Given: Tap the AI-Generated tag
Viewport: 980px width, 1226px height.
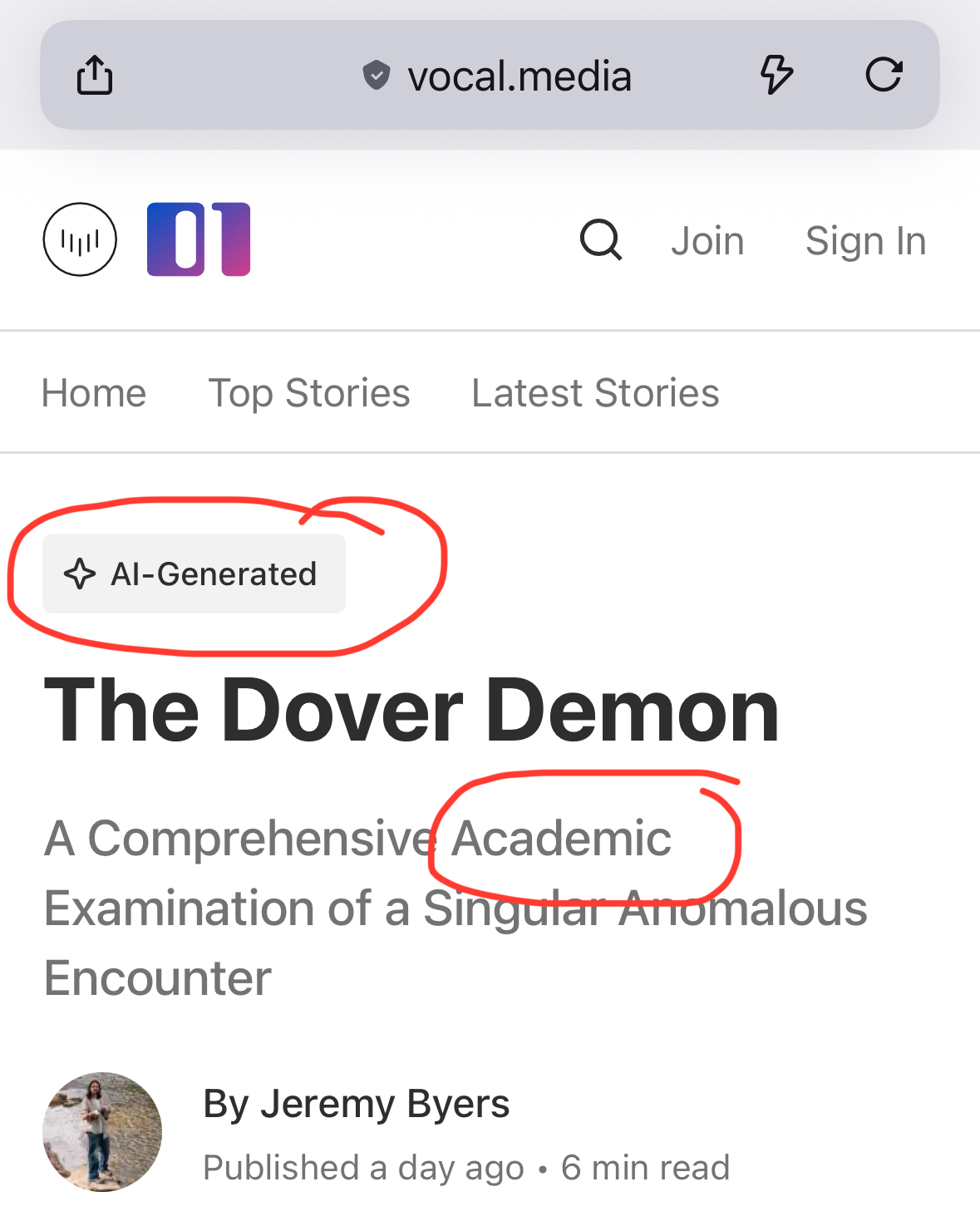Looking at the screenshot, I should [194, 574].
